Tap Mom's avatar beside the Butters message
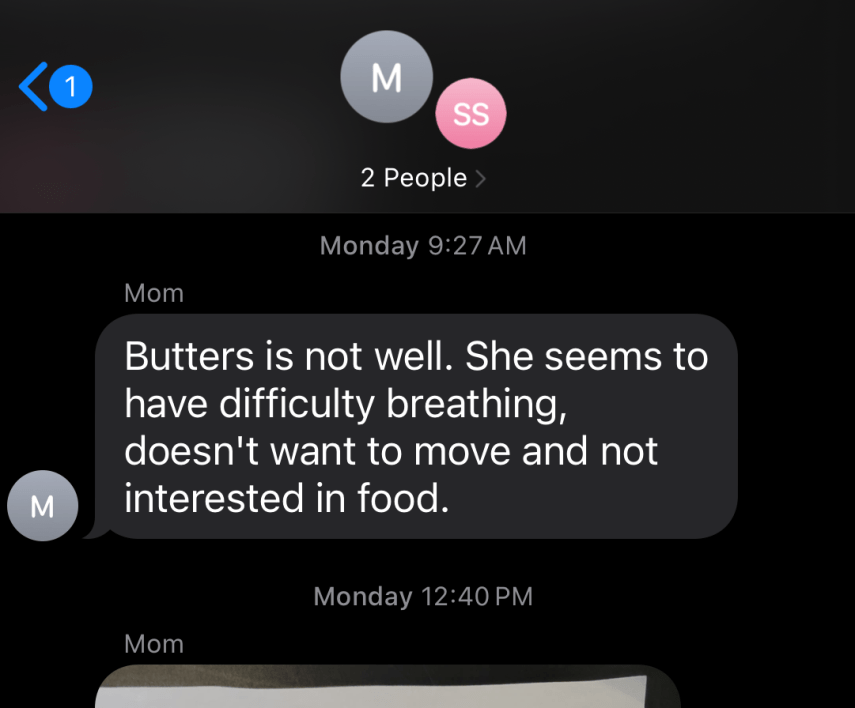This screenshot has height=708, width=855. [x=42, y=506]
